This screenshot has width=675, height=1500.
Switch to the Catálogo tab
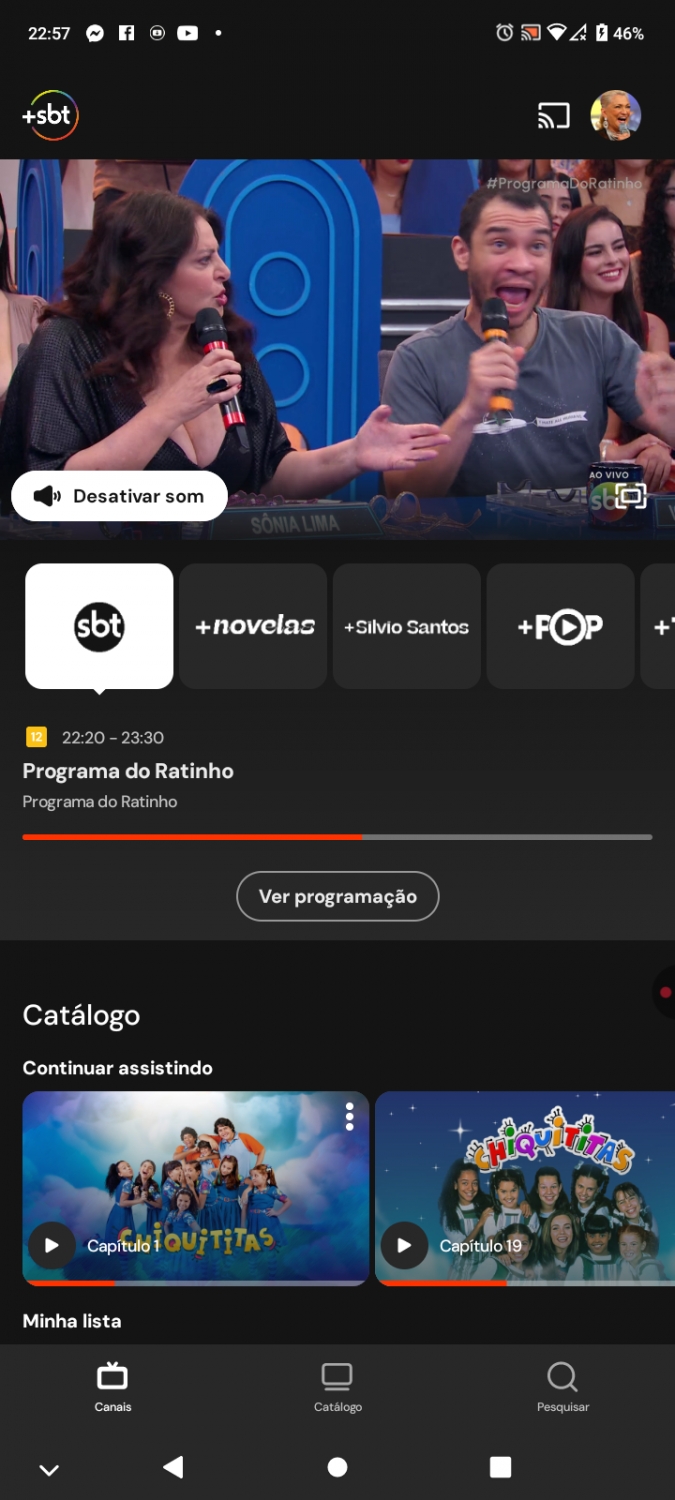pos(338,1386)
